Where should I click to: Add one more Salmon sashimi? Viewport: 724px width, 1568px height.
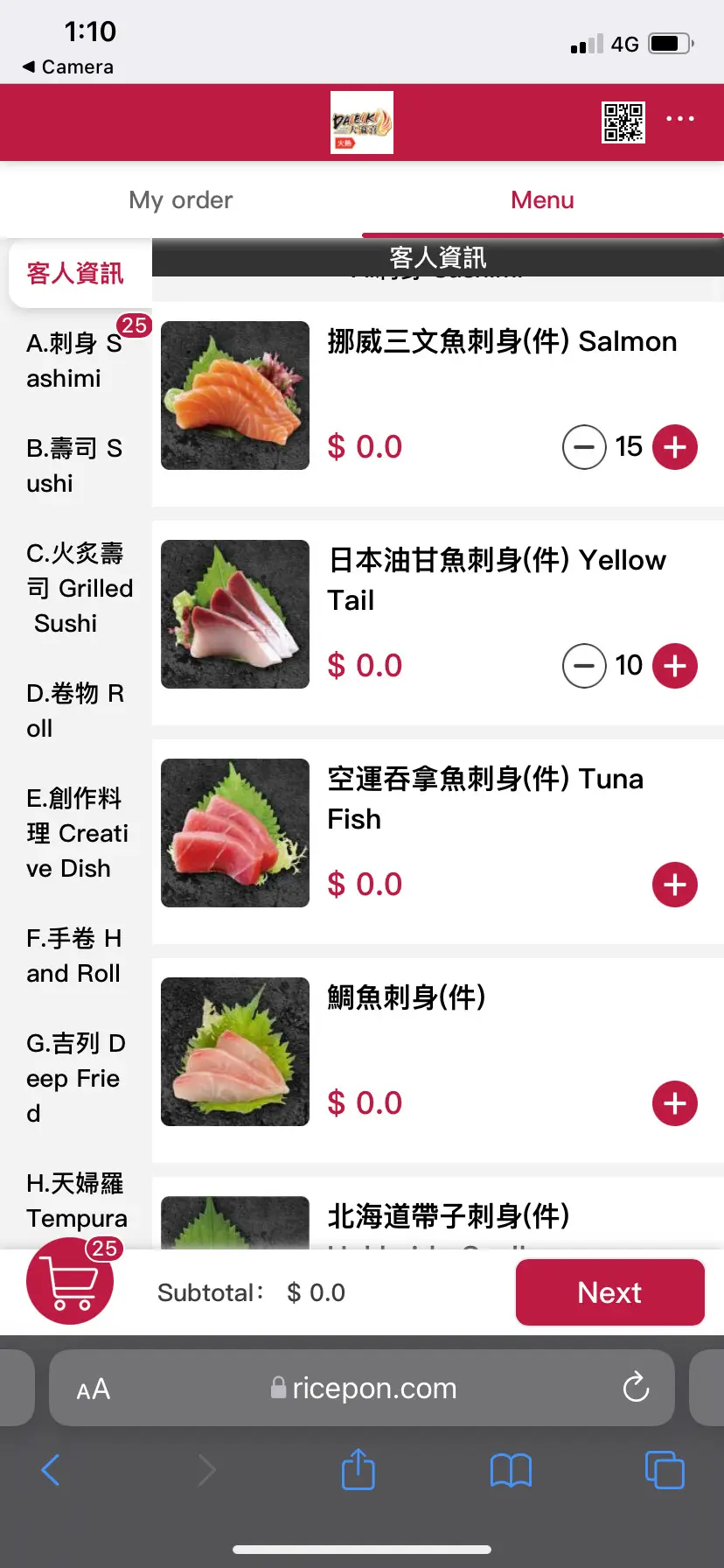674,447
